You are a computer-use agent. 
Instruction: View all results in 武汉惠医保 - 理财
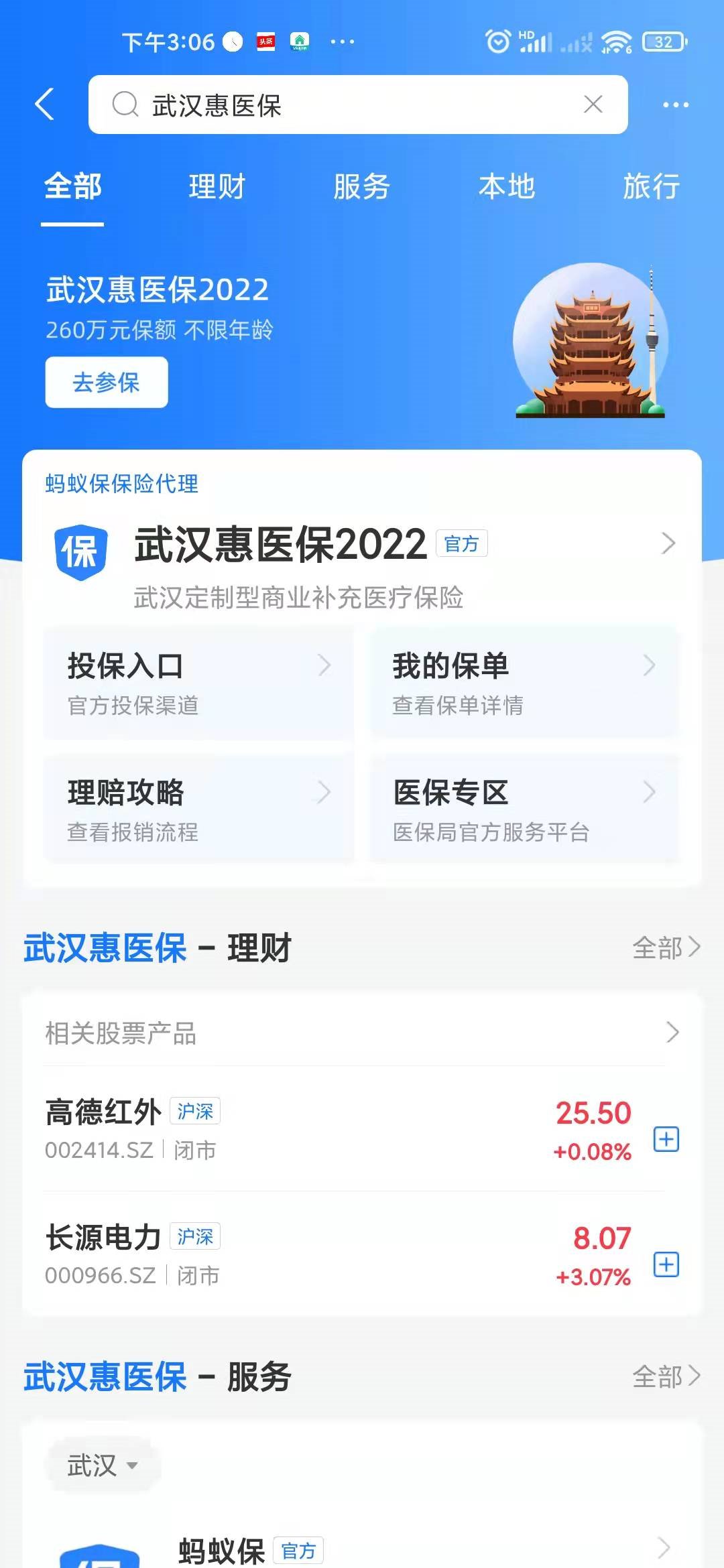click(x=666, y=948)
